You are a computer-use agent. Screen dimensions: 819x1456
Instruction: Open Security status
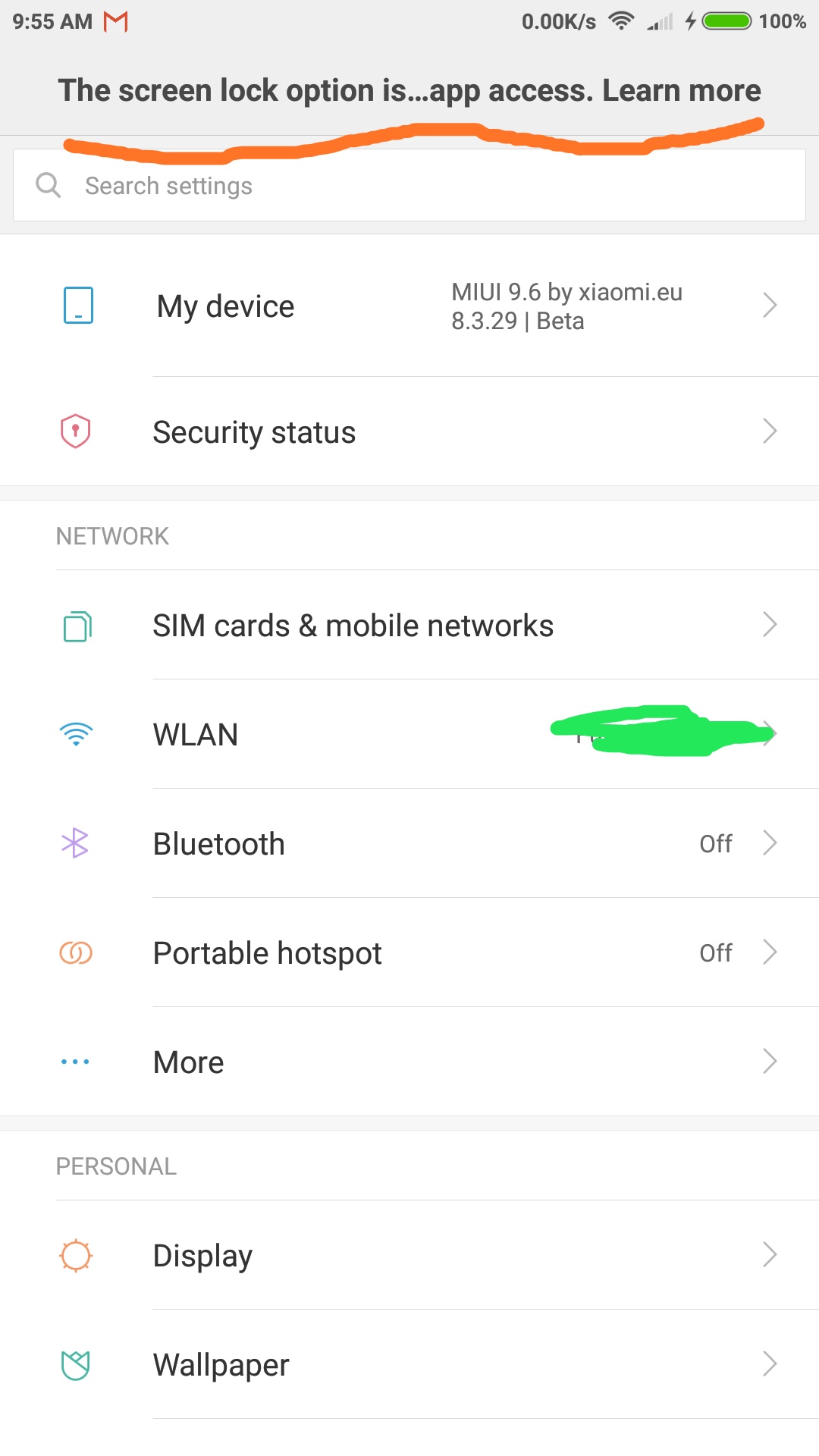[x=409, y=431]
